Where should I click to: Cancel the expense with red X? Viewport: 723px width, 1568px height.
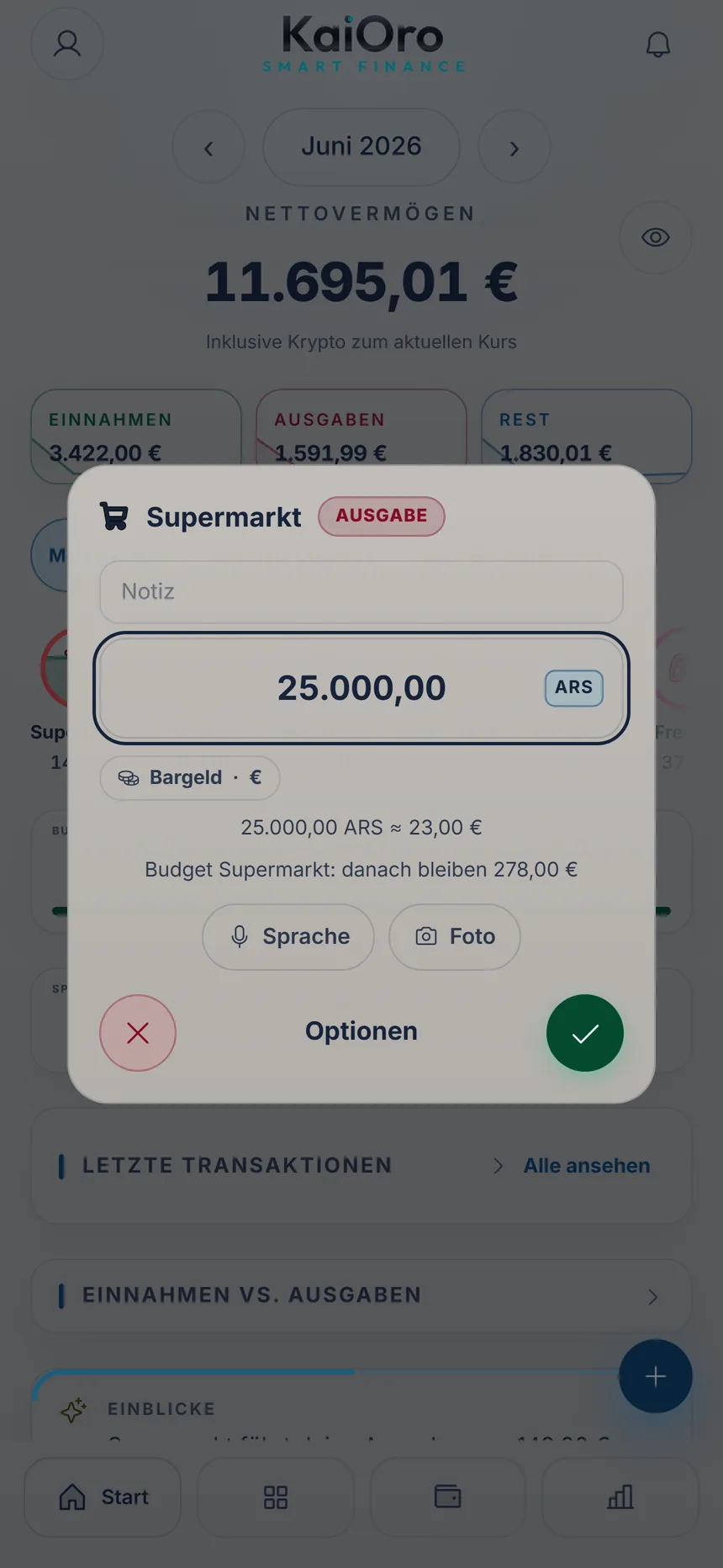[x=138, y=1033]
